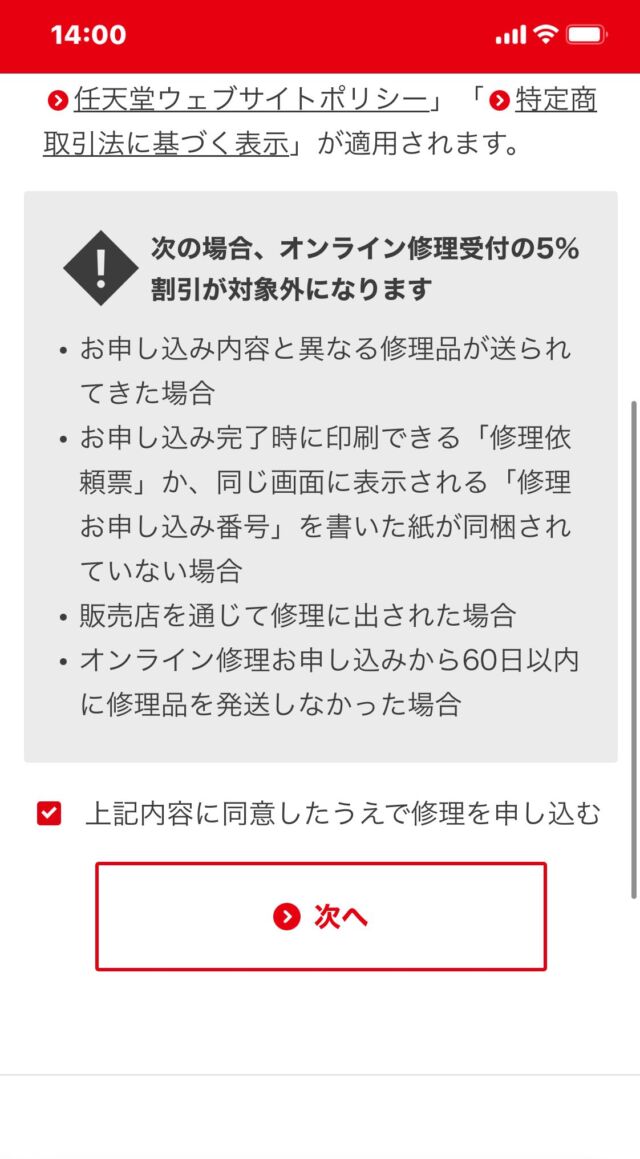This screenshot has width=640, height=1159.
Task: Tap the 次へ button
Action: point(321,917)
